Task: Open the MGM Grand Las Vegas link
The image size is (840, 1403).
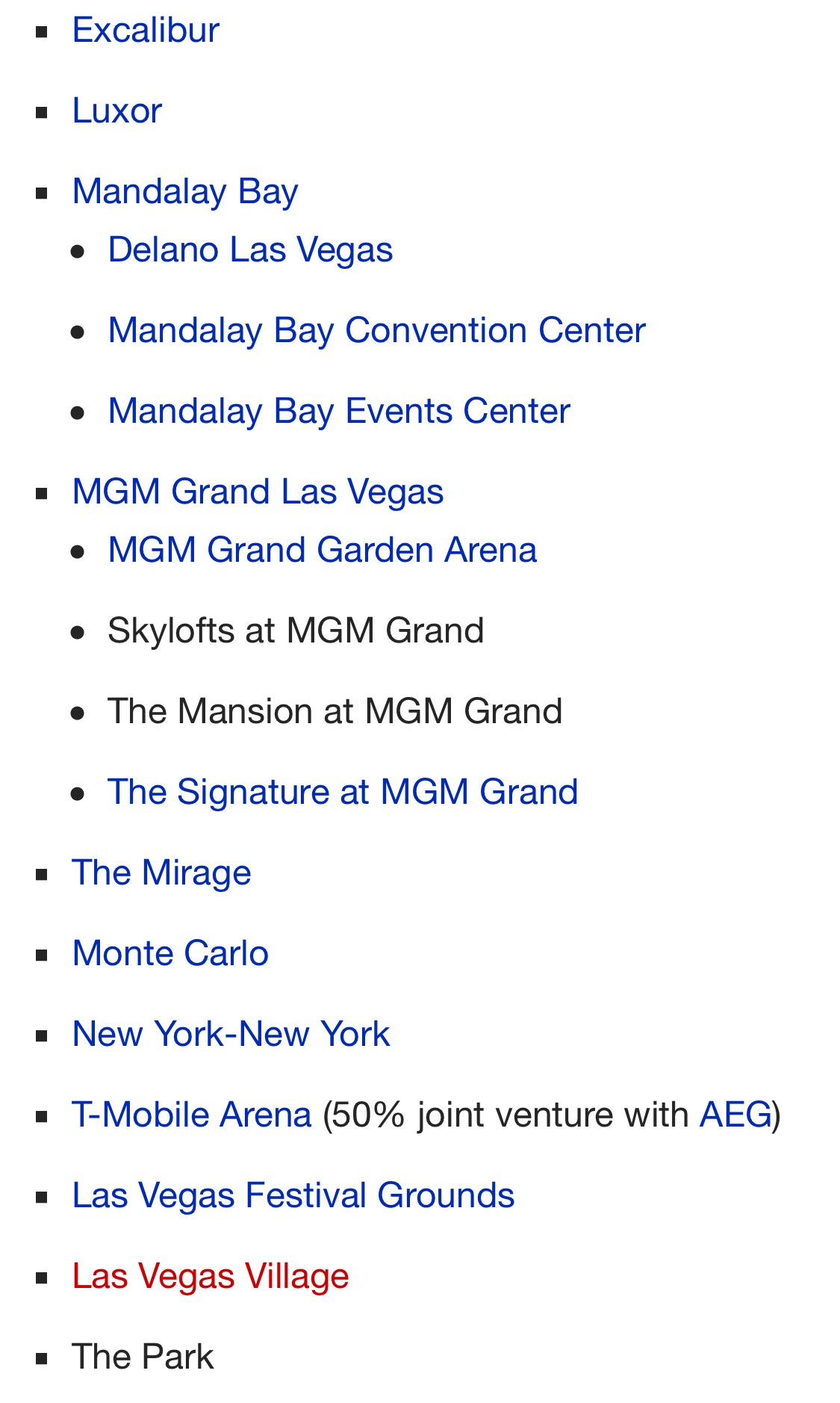Action: (258, 492)
